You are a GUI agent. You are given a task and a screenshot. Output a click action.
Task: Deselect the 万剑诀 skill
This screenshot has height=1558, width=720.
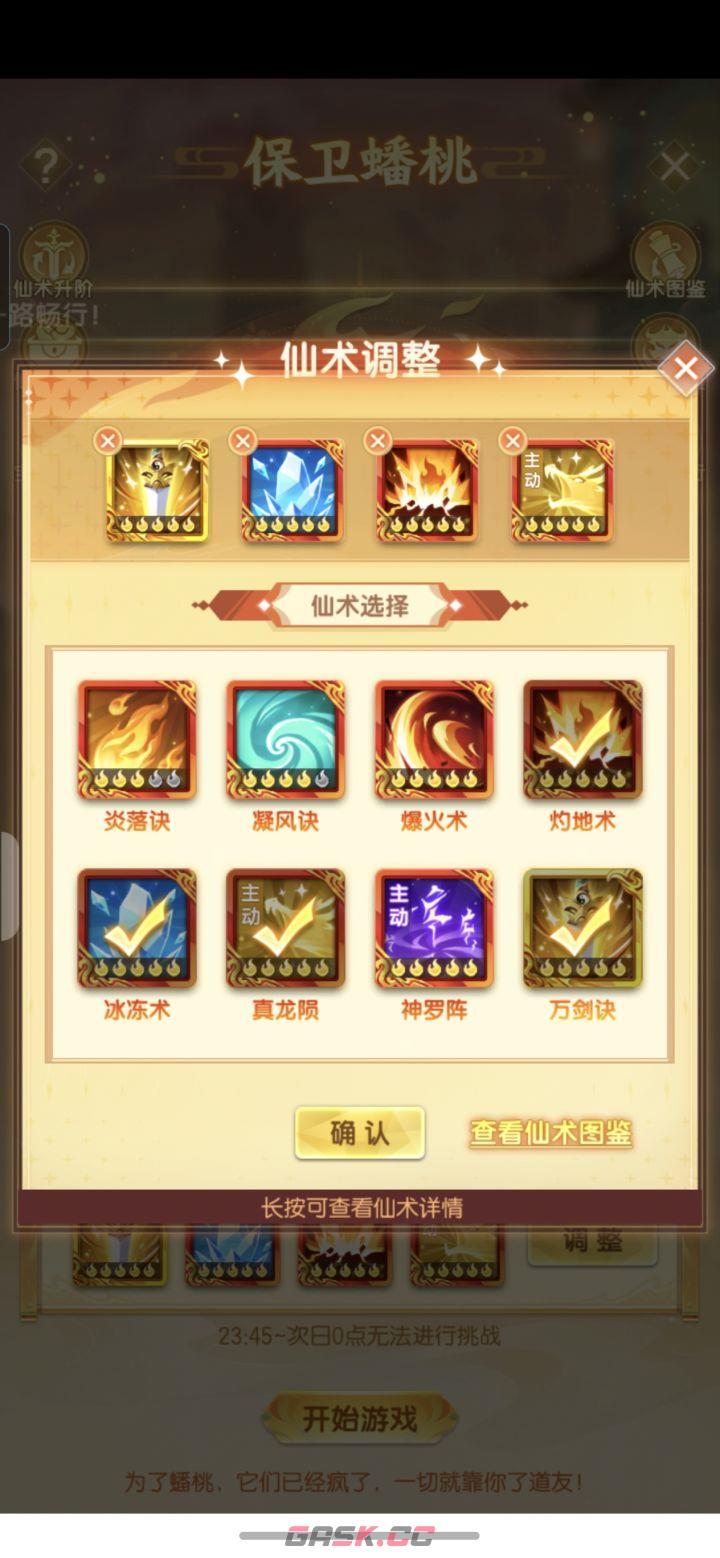click(x=583, y=928)
